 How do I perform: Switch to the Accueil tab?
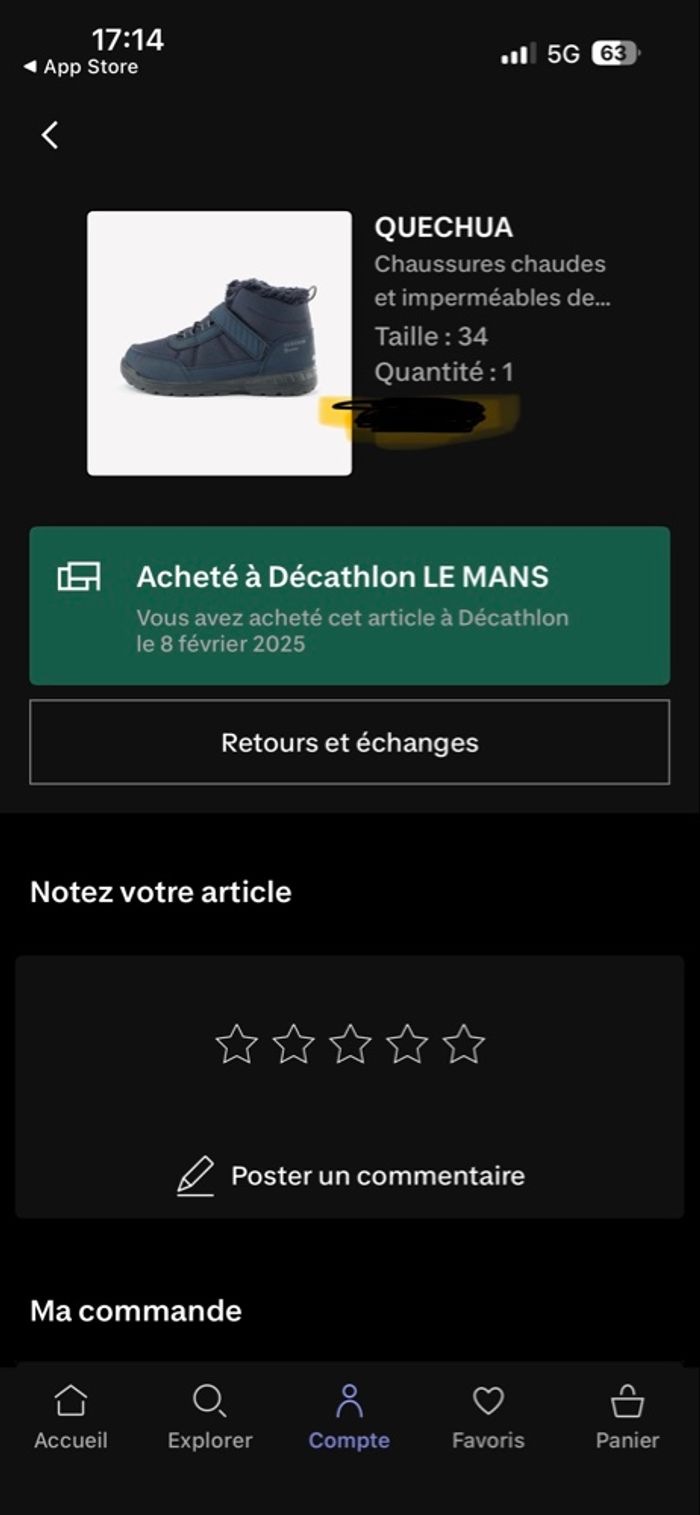[70, 1416]
